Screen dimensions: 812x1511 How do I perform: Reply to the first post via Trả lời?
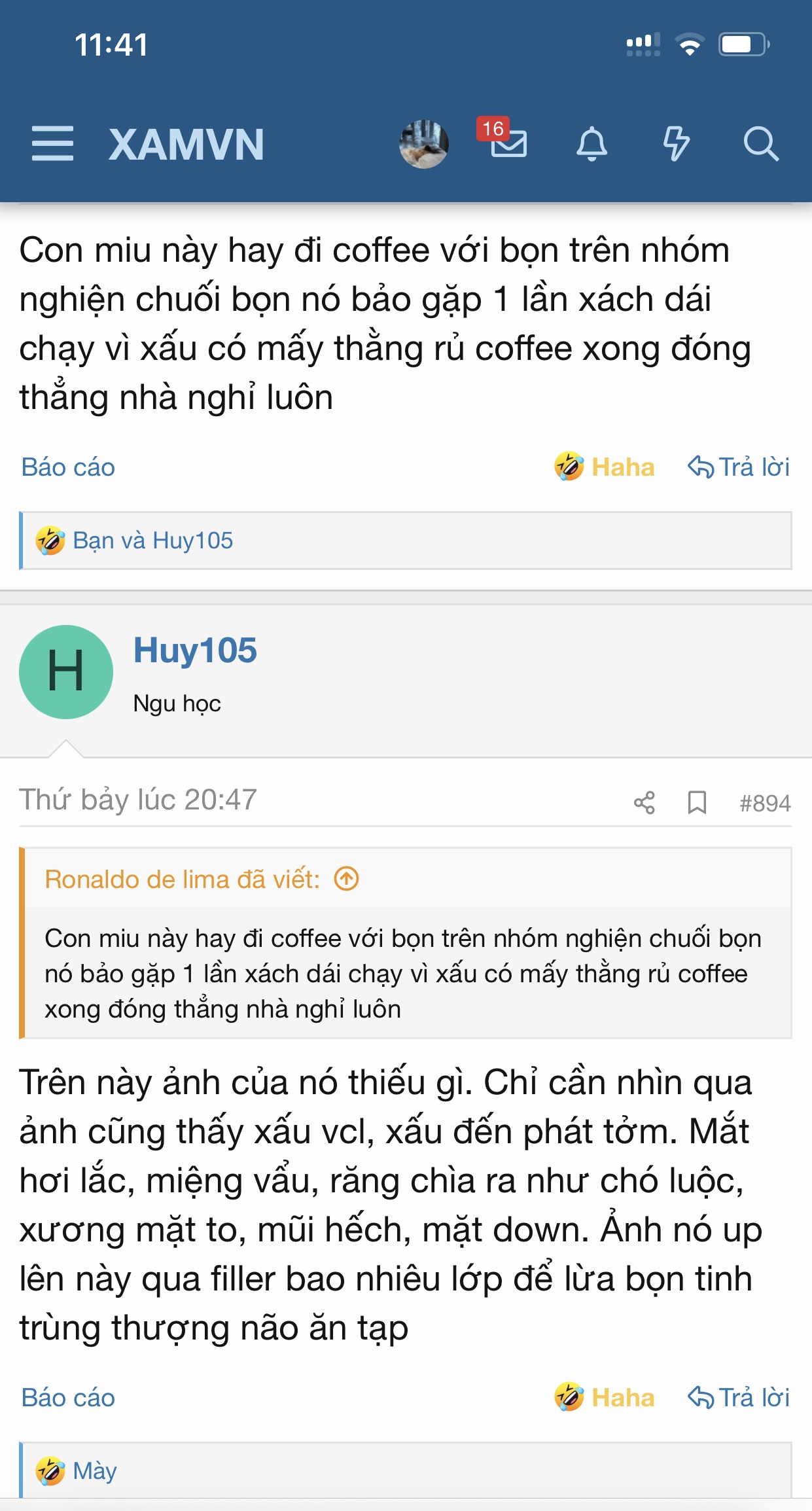pyautogui.click(x=739, y=467)
